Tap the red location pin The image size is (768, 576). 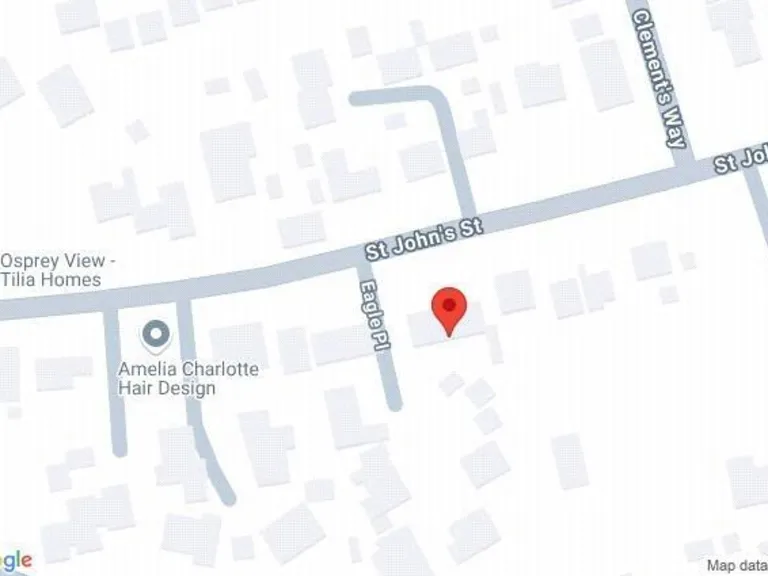tap(449, 307)
